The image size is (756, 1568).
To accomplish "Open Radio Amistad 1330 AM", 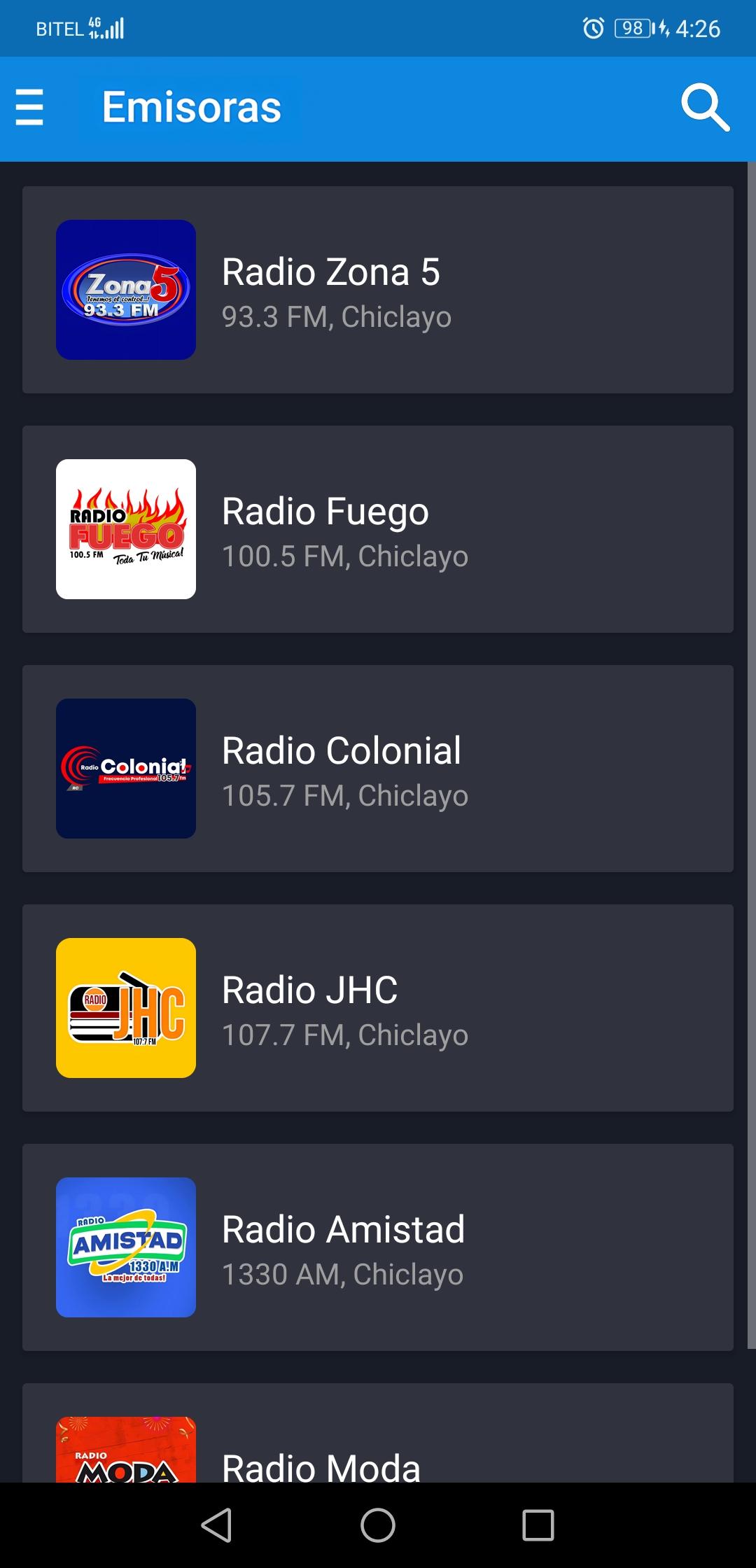I will point(378,1247).
